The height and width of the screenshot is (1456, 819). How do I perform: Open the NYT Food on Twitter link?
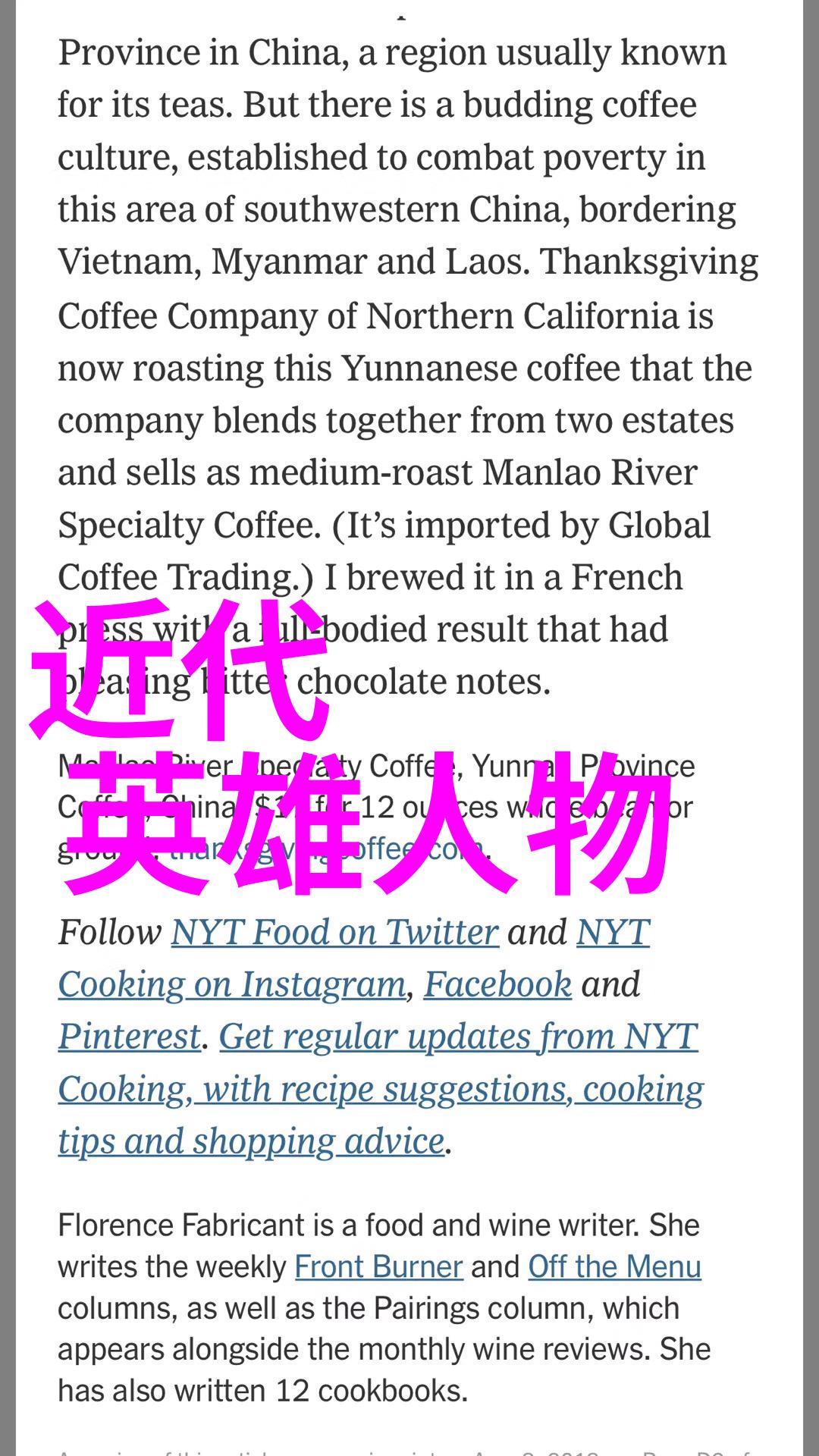(x=334, y=932)
